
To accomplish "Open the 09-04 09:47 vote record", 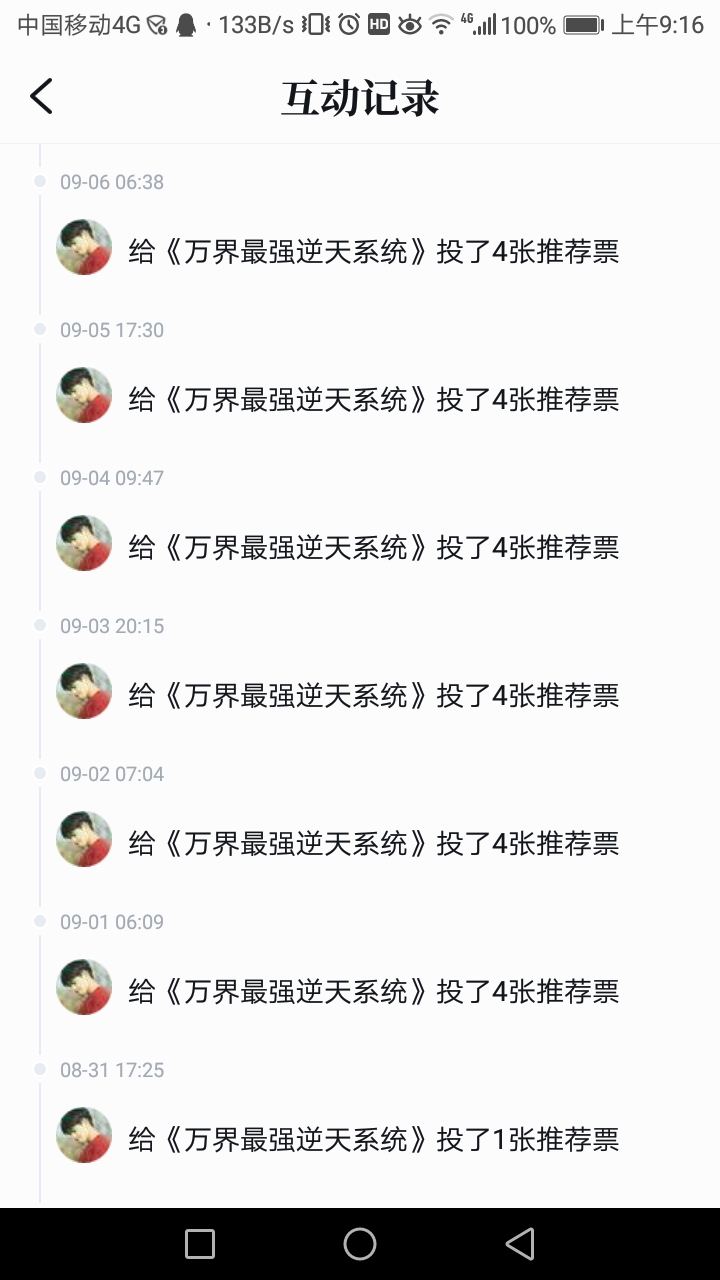I will point(374,547).
